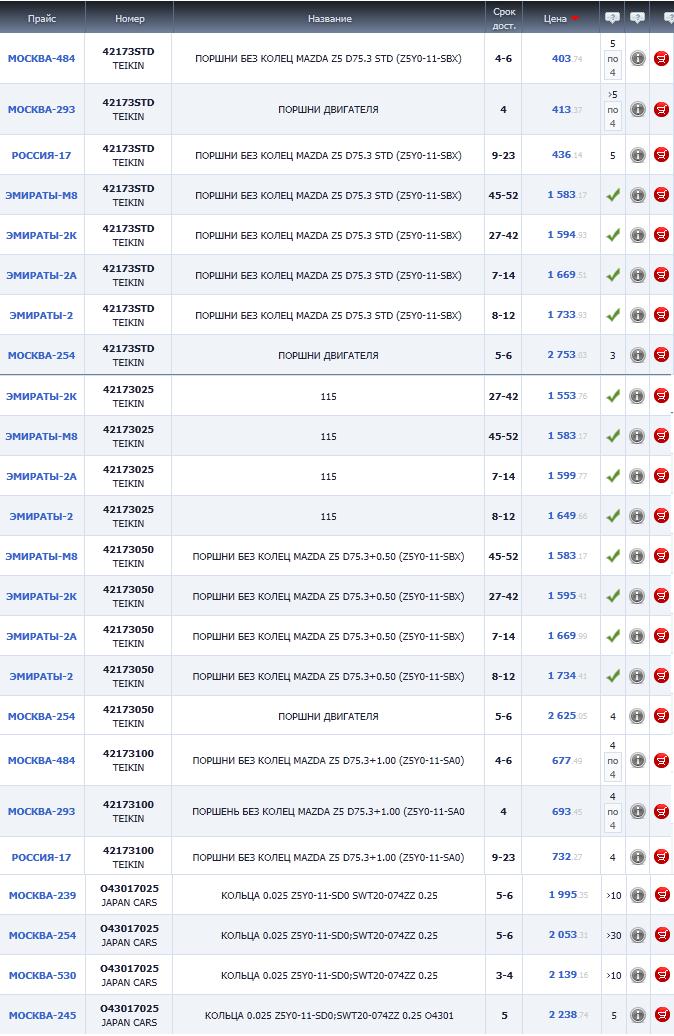The width and height of the screenshot is (674, 1036).
Task: Add the 677 МОСКВА-484 piston to cart
Action: pyautogui.click(x=661, y=761)
